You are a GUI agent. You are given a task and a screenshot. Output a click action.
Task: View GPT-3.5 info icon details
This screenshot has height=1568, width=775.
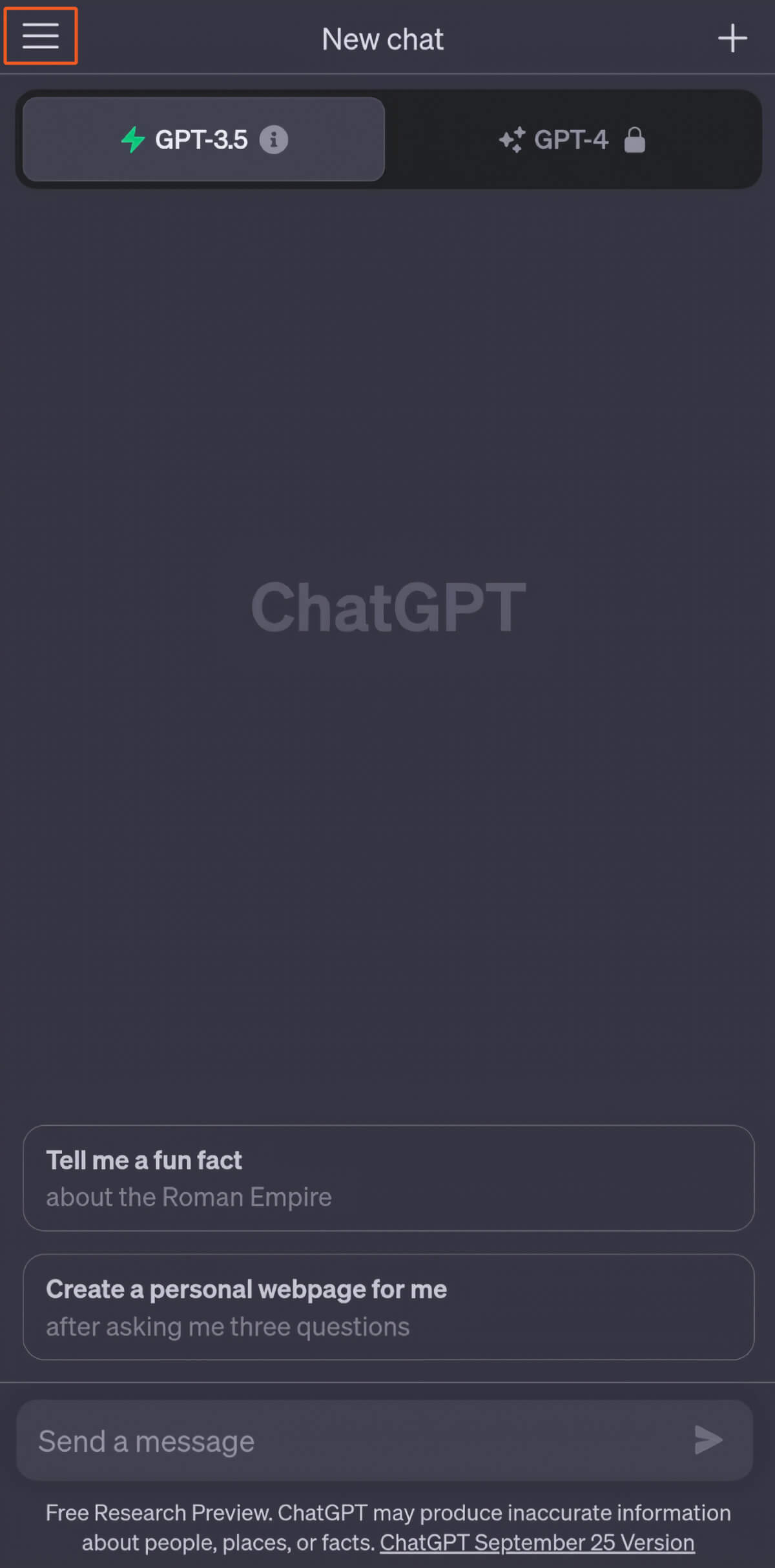point(274,139)
